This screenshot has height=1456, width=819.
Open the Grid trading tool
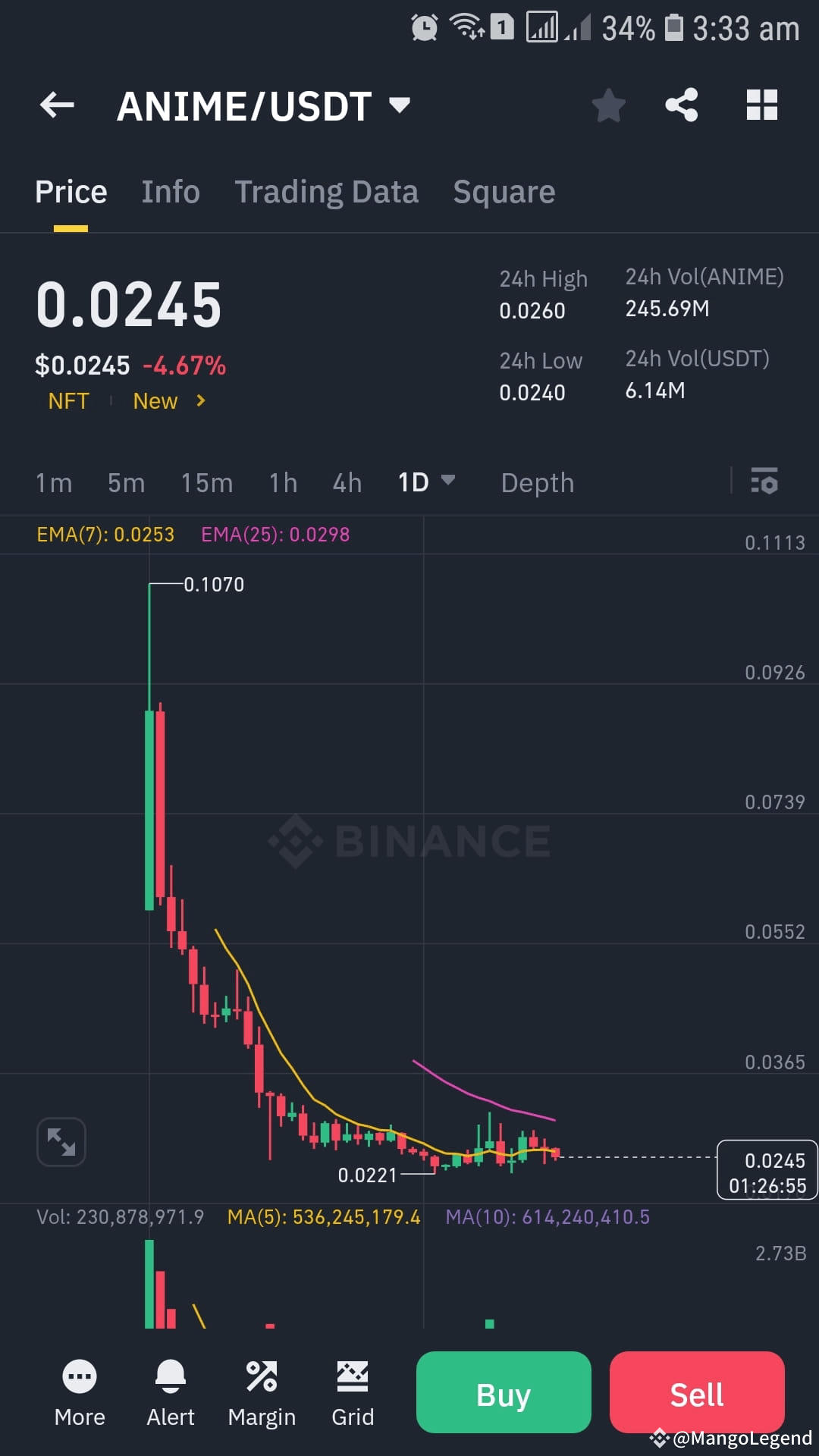[353, 1393]
